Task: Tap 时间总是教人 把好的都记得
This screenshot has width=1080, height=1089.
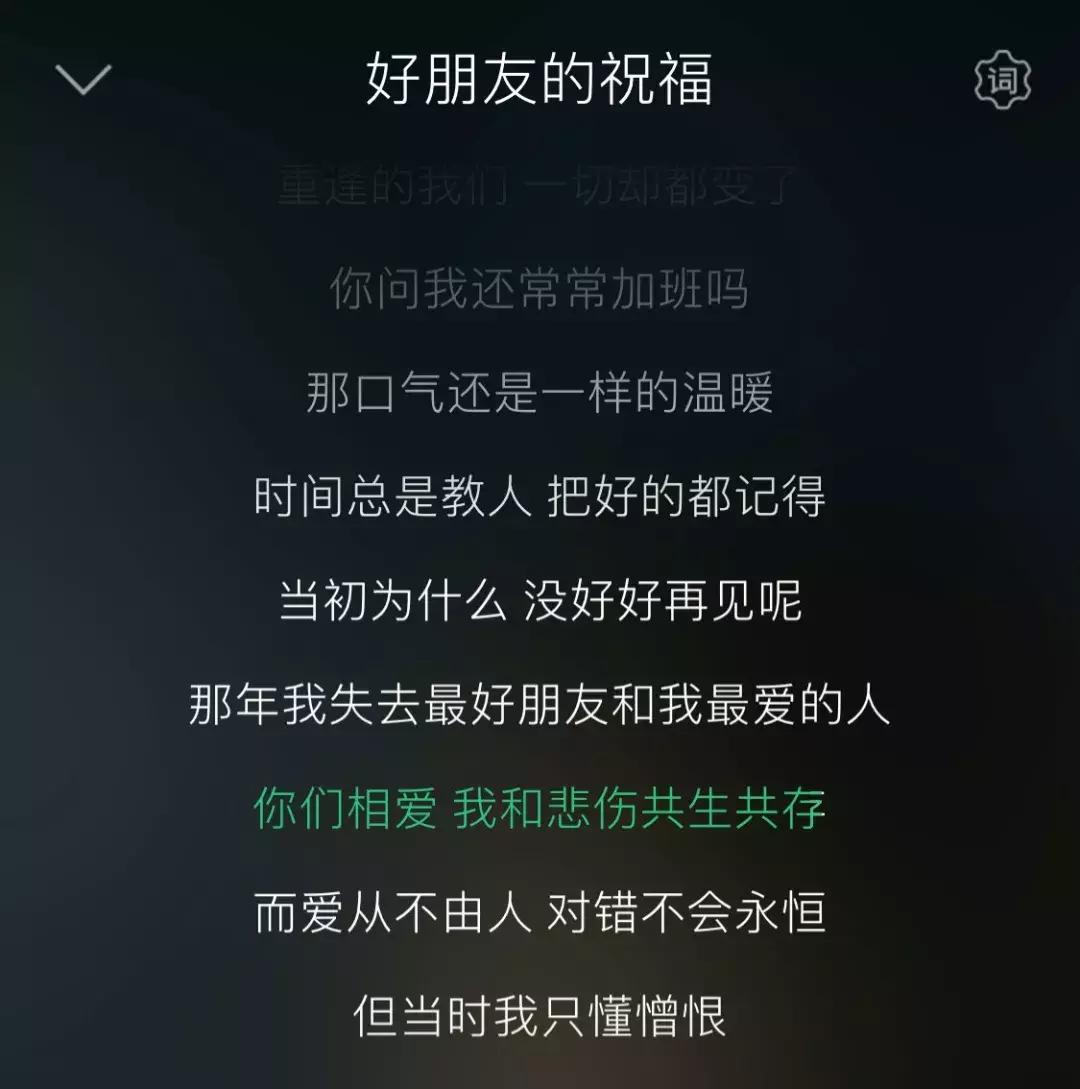Action: pyautogui.click(x=540, y=497)
